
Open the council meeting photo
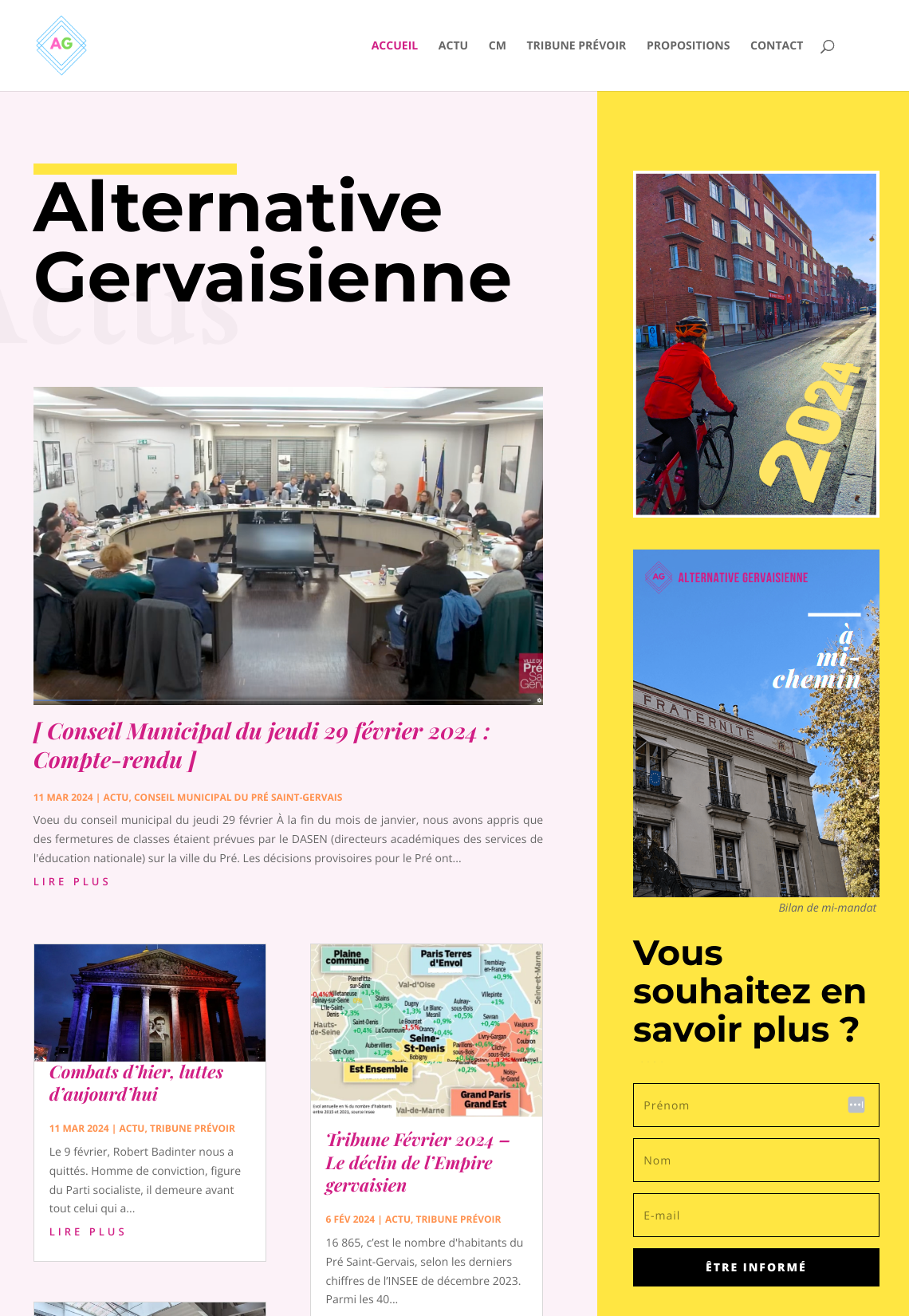click(x=288, y=546)
